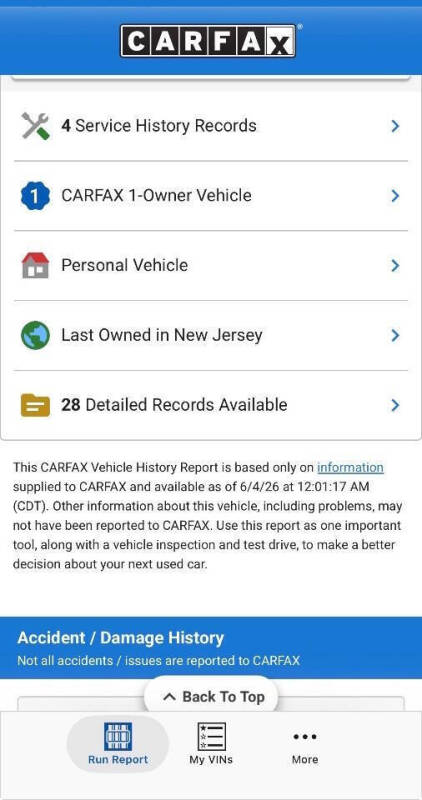Switch to the Run Report tab
The image size is (422, 800).
pos(118,743)
